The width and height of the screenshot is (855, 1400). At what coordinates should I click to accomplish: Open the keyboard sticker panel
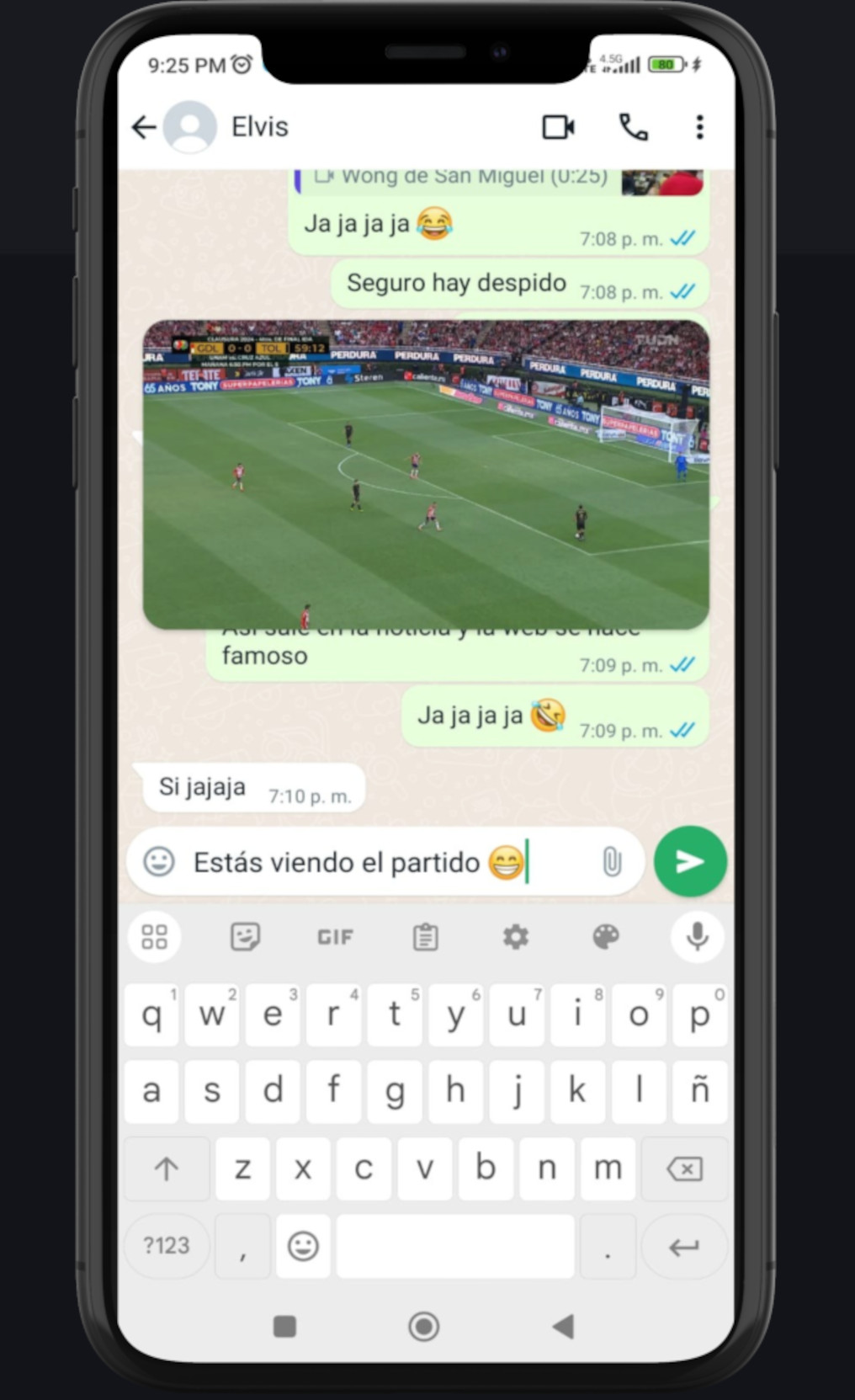point(245,937)
